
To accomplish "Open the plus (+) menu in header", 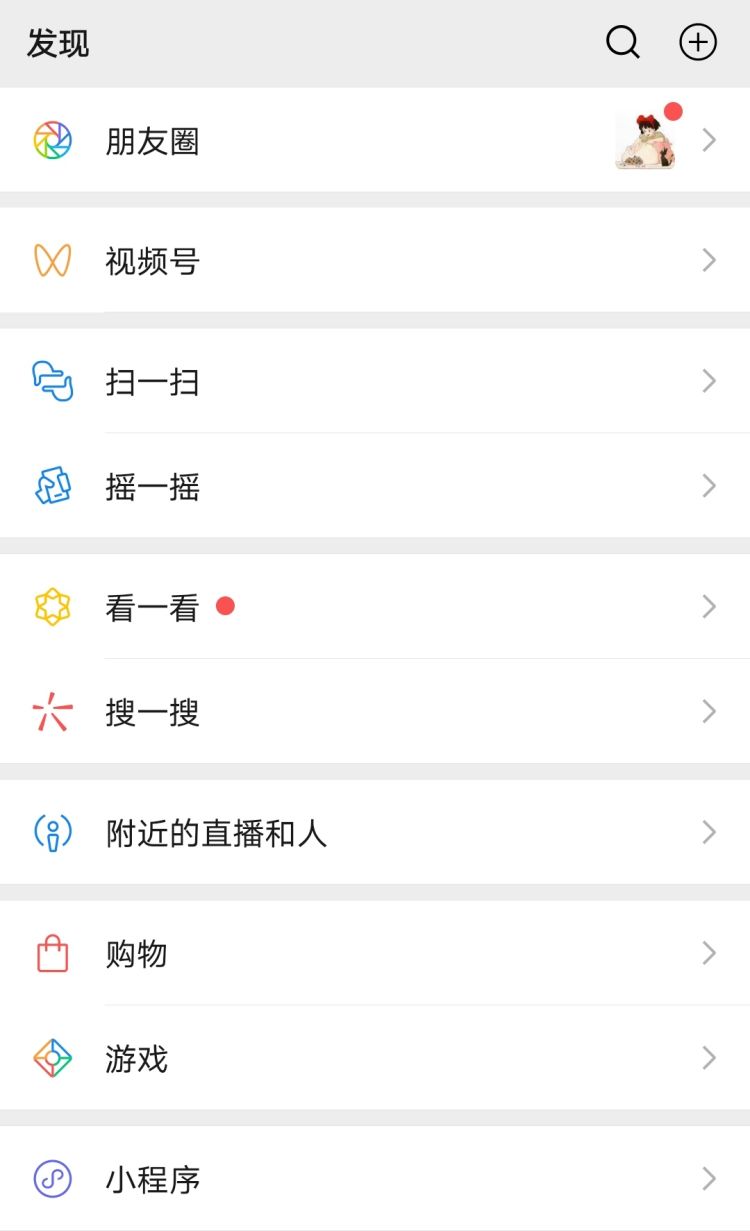I will click(697, 42).
